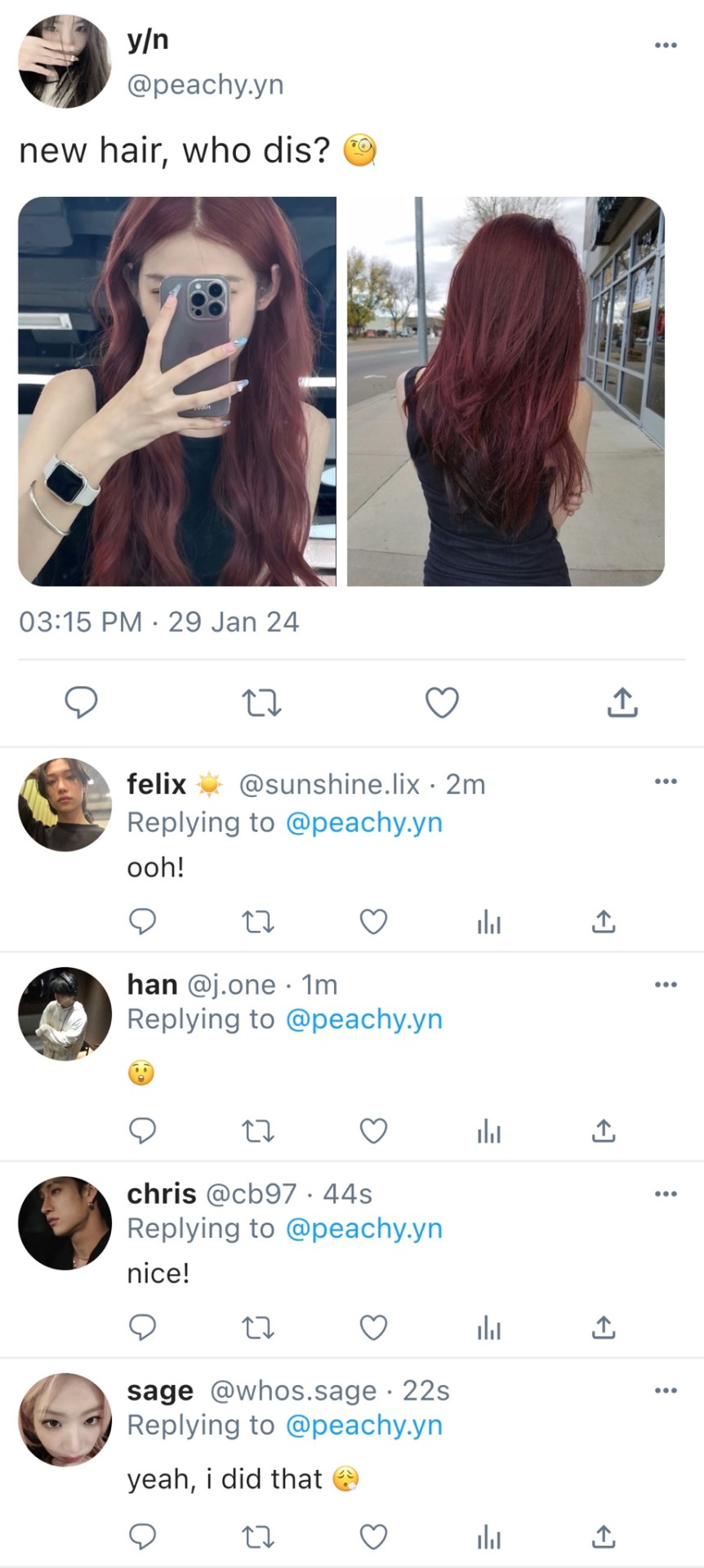
Task: Like felix's "ooh!" reply
Action: 373,922
